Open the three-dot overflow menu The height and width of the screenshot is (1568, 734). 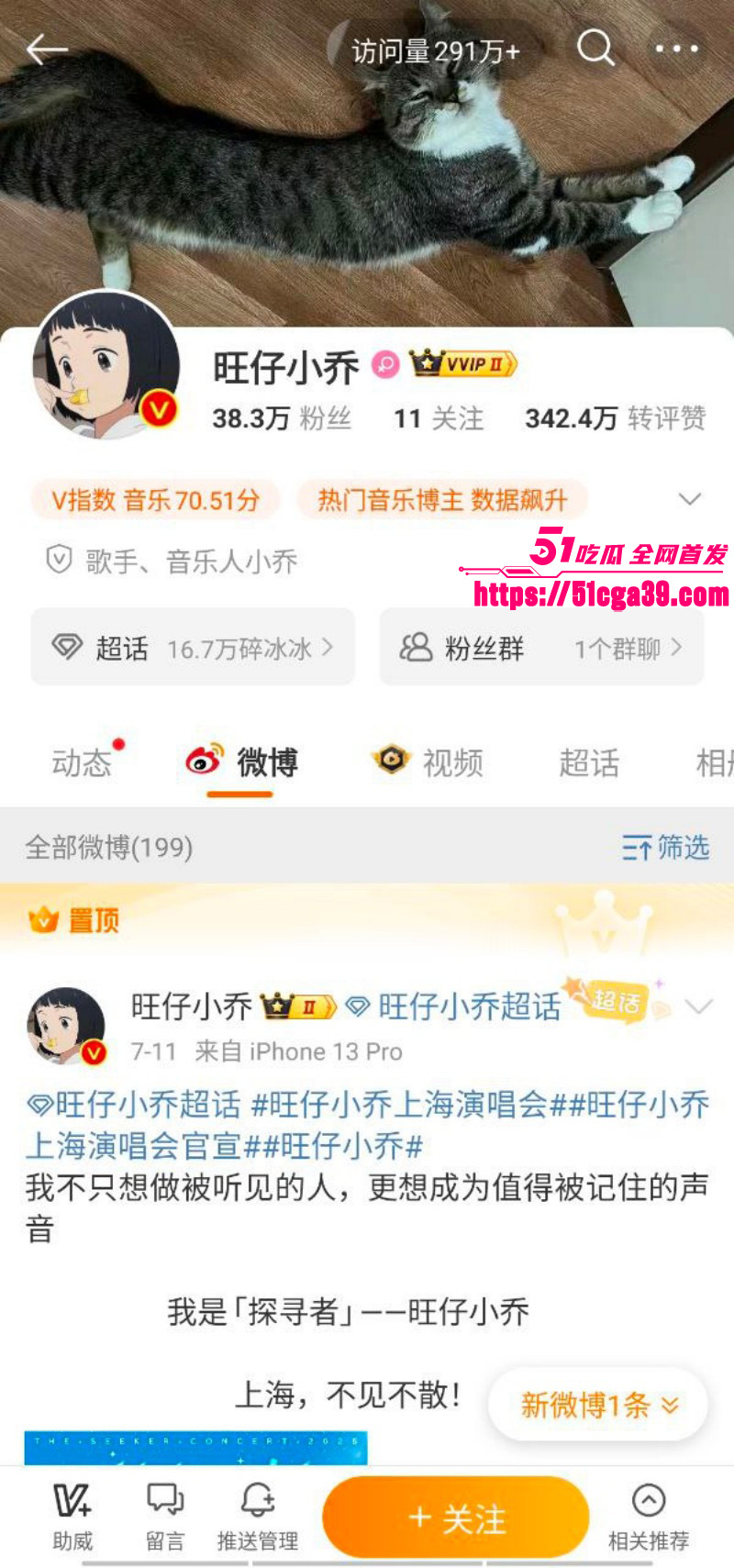coord(677,49)
